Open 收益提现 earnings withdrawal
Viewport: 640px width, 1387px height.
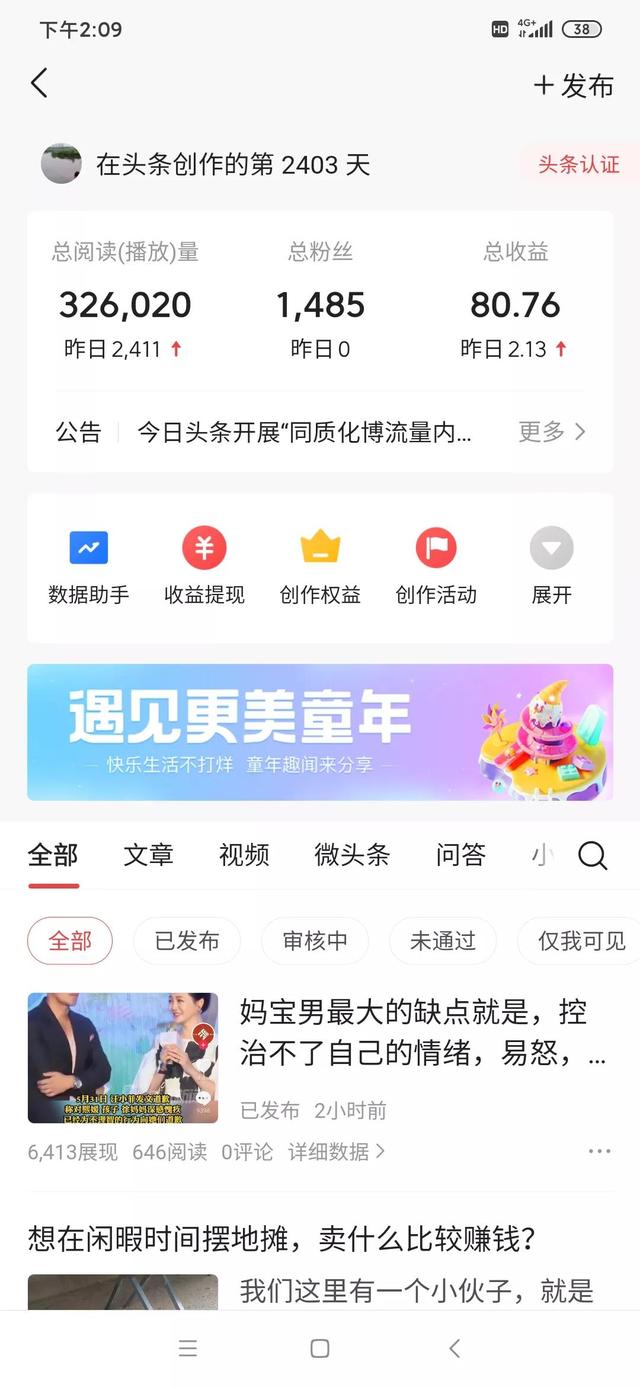(x=204, y=567)
